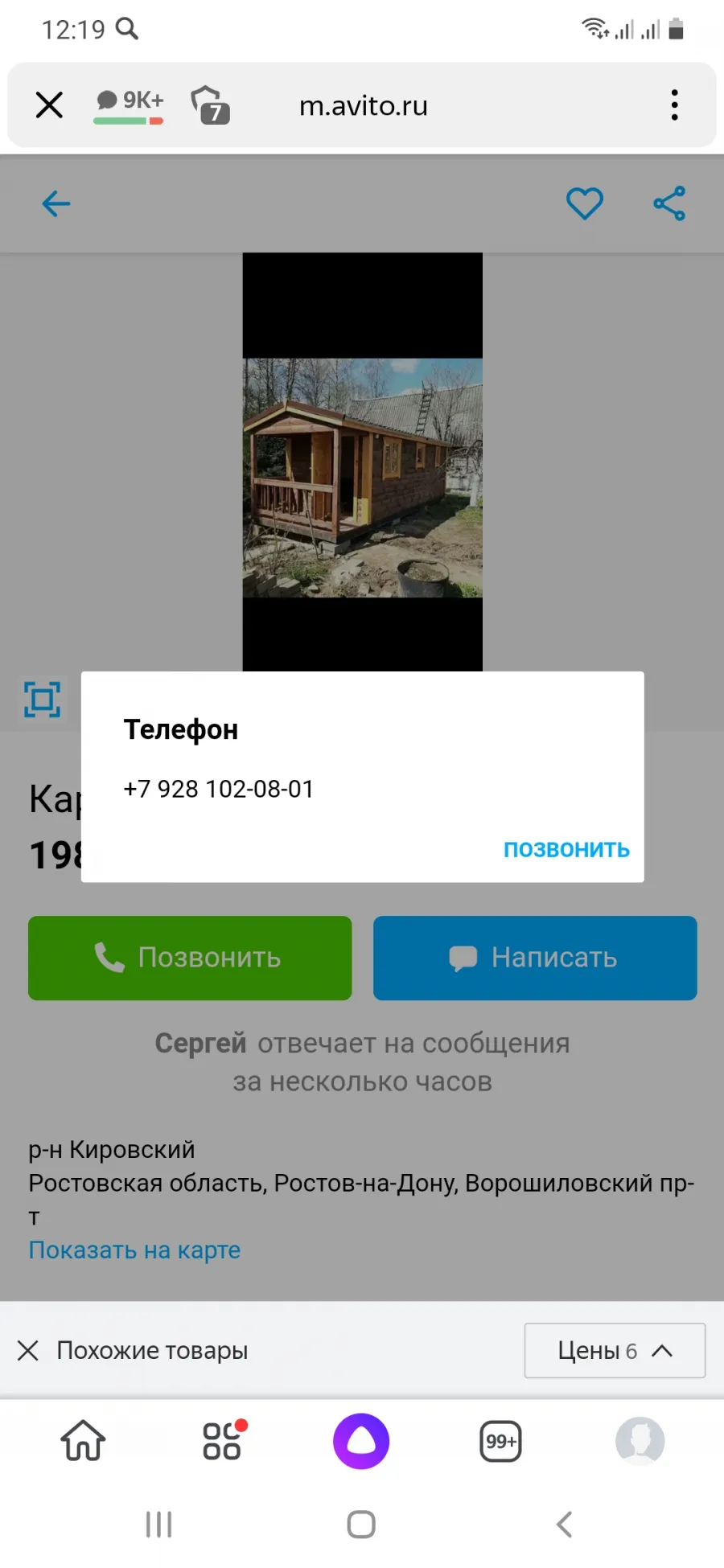Open the browser three-dot menu
This screenshot has height=1568, width=724.
(674, 105)
